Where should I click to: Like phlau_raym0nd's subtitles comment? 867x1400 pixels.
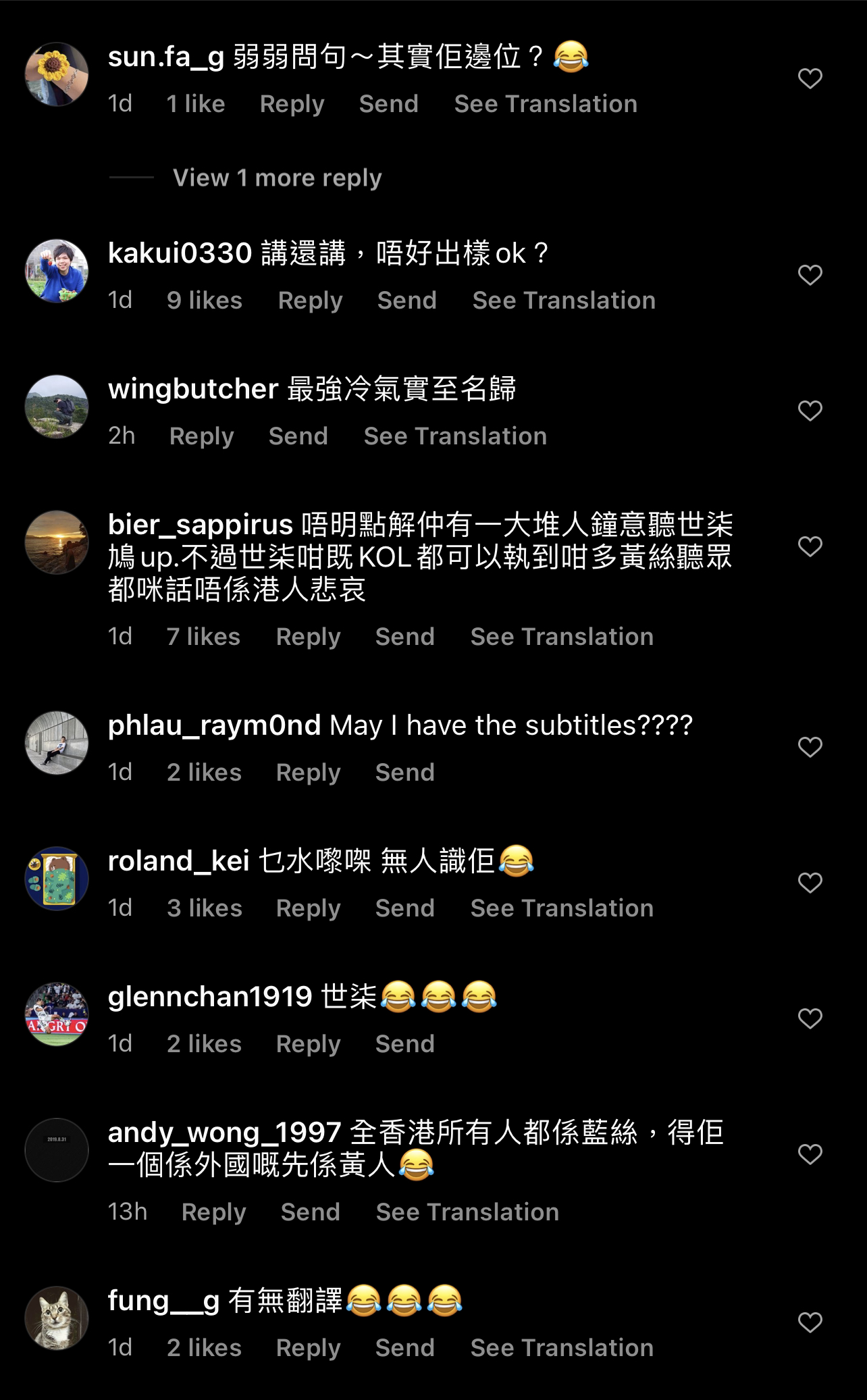810,748
